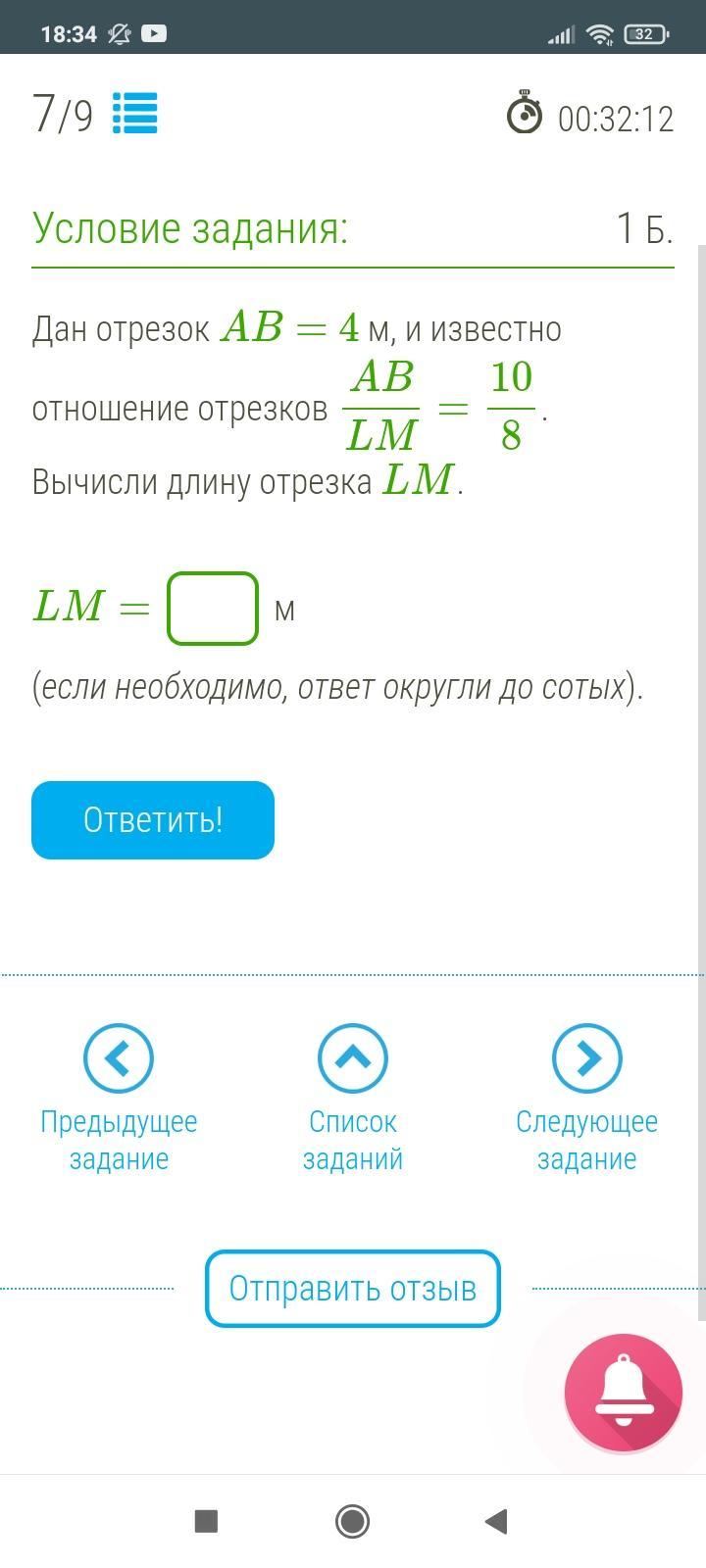Tap the system back button

coord(497,1521)
